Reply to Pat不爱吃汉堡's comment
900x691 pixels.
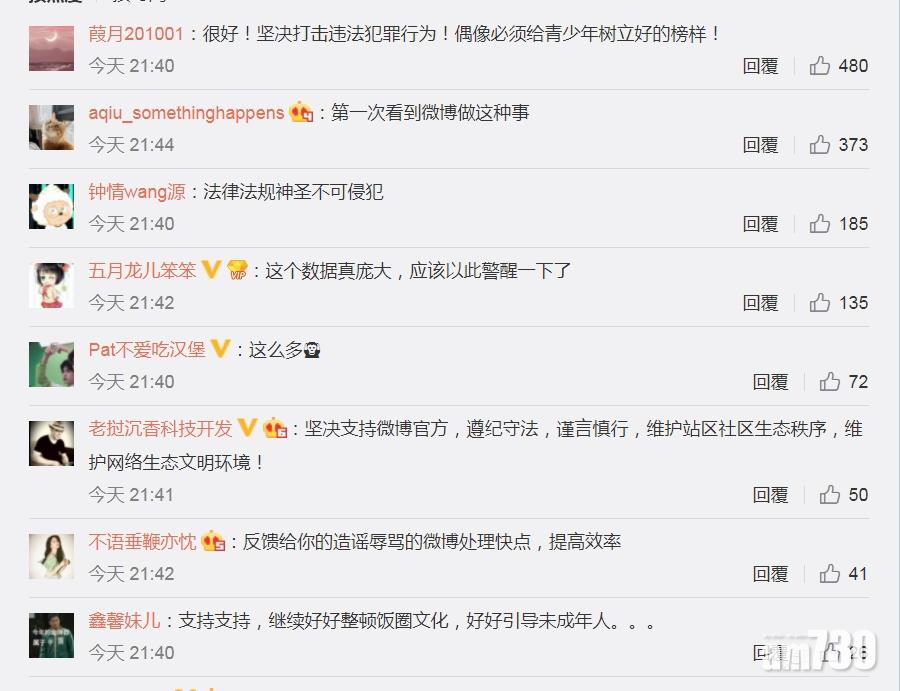point(770,382)
